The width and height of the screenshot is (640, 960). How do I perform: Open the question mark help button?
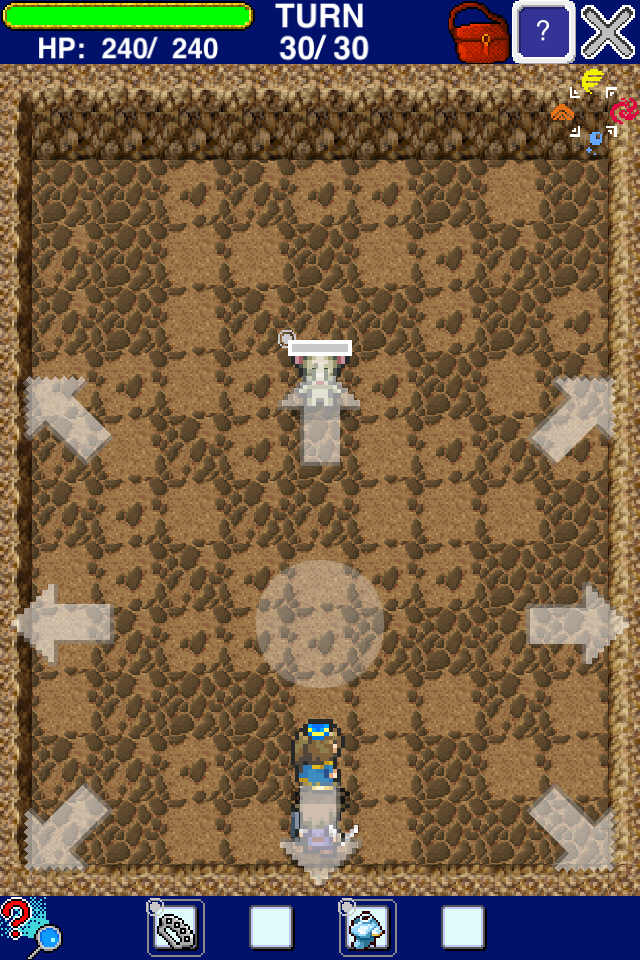tap(543, 32)
